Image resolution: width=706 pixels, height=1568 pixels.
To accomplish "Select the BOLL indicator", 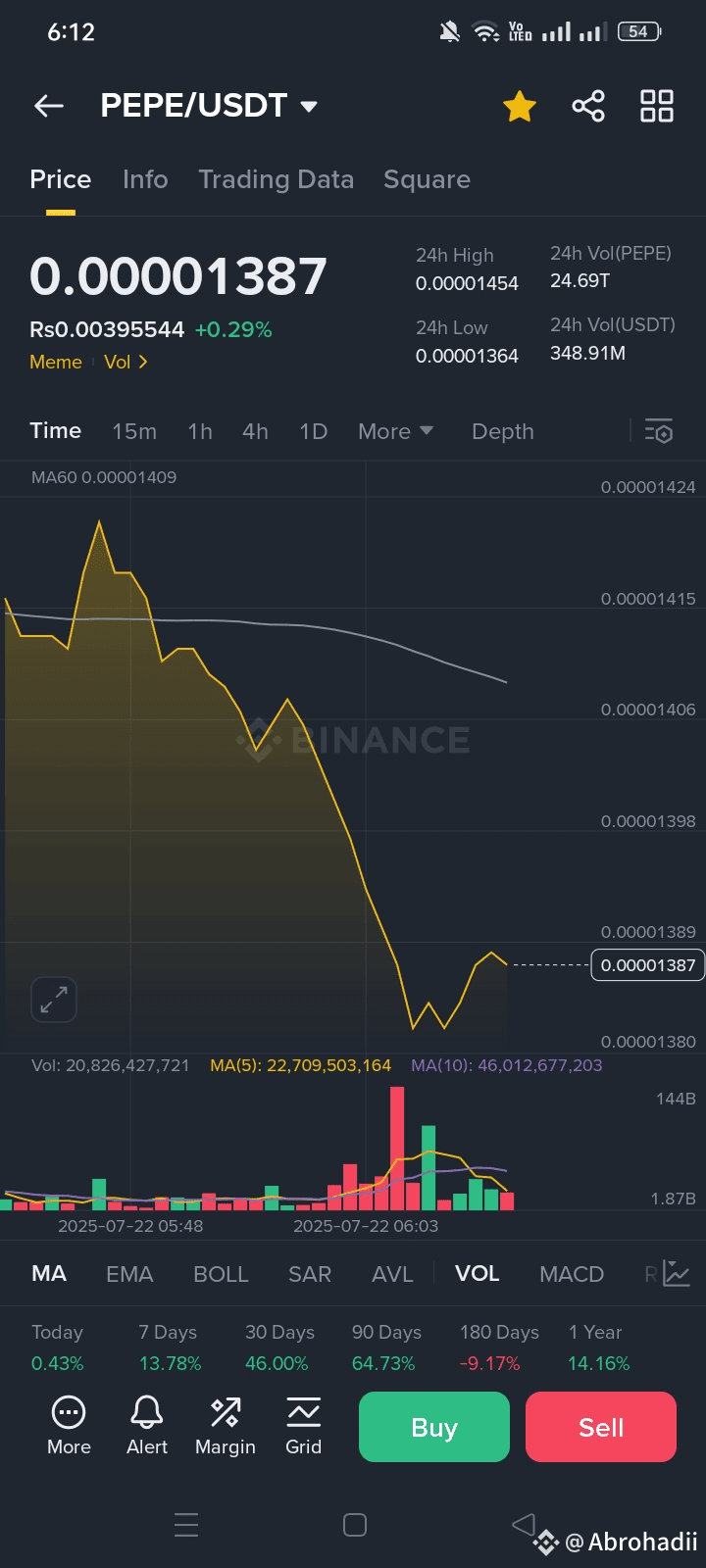I will [x=221, y=1274].
